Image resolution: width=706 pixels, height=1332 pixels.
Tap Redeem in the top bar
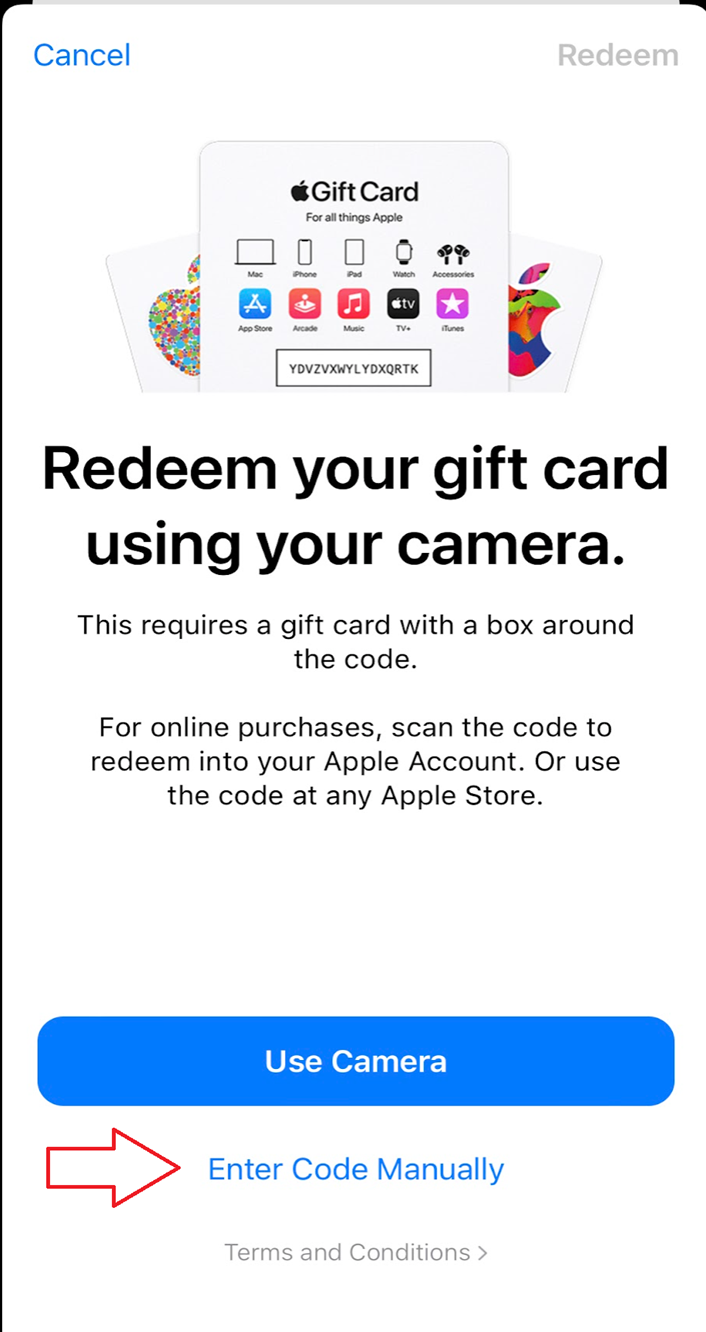617,55
